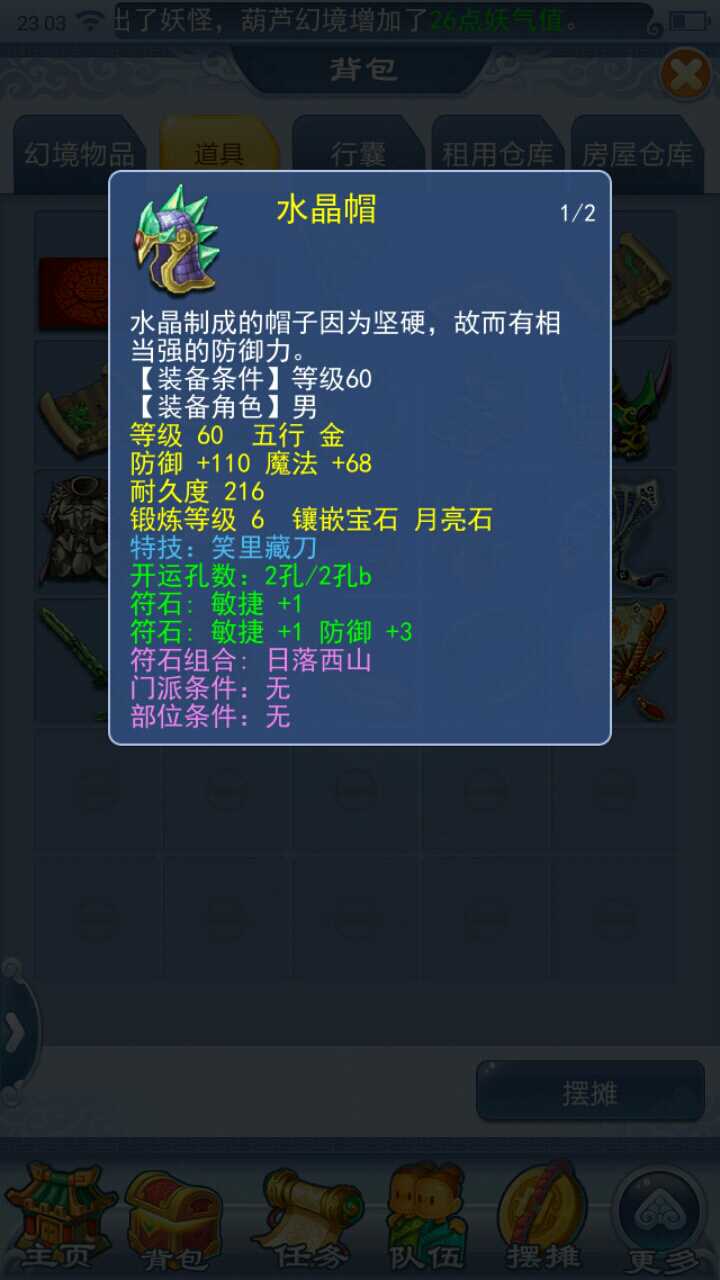
Task: Open 背包 from the bottom bar
Action: tap(174, 1215)
